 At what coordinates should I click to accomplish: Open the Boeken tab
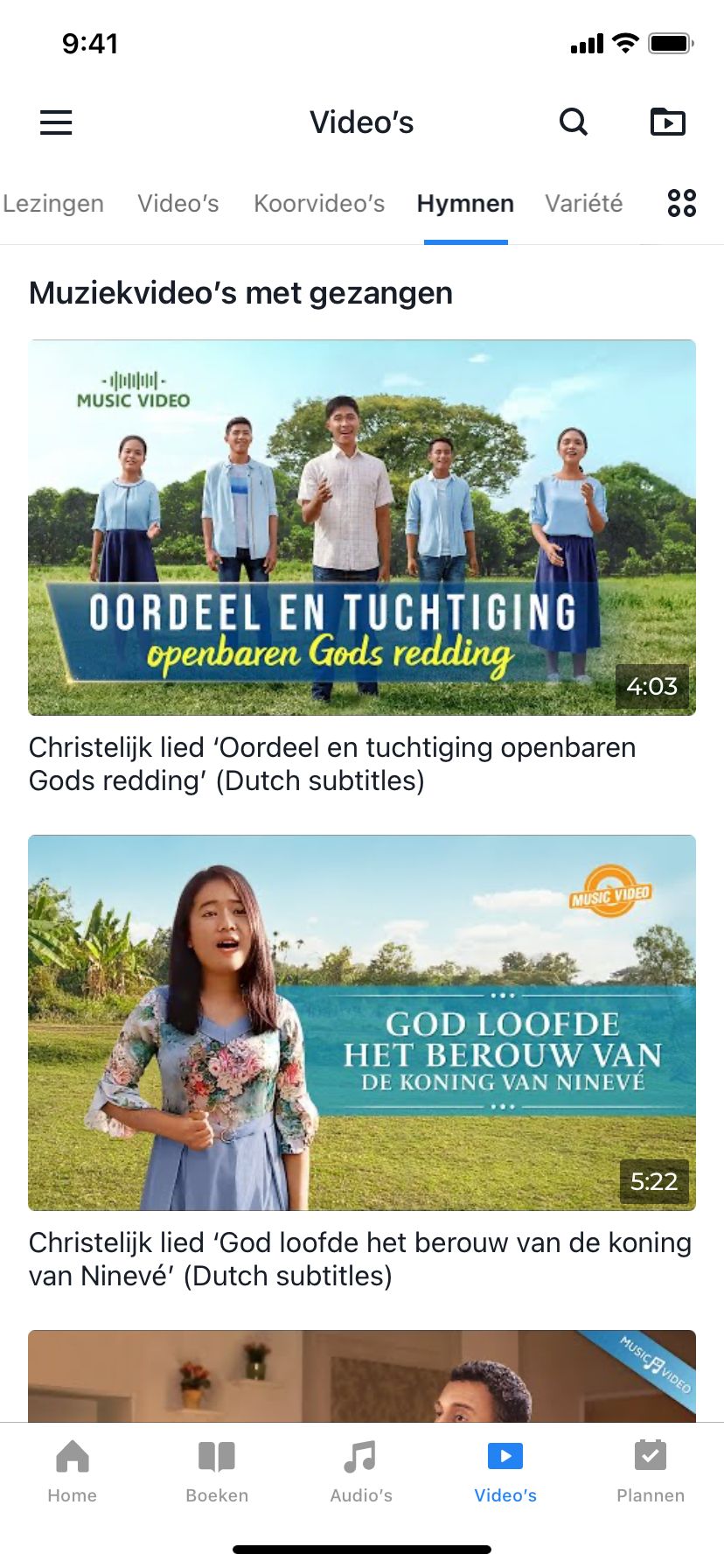click(x=217, y=1472)
